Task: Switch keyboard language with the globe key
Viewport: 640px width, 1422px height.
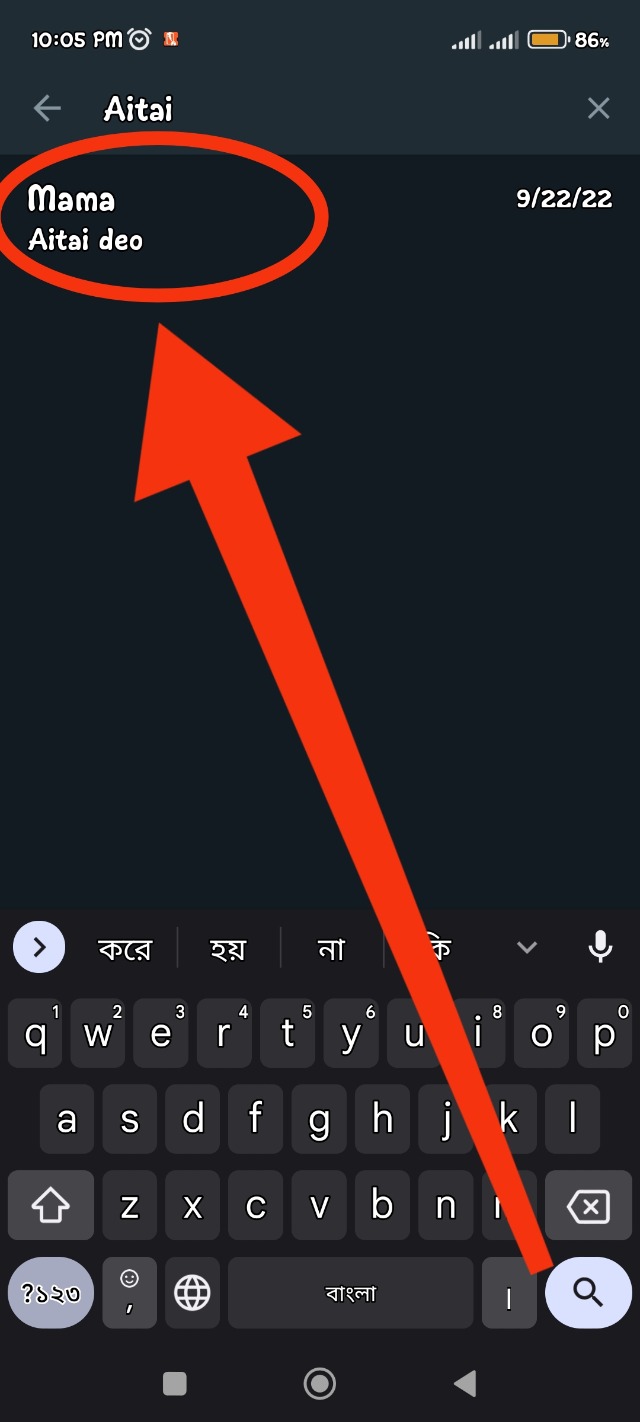Action: click(192, 1293)
